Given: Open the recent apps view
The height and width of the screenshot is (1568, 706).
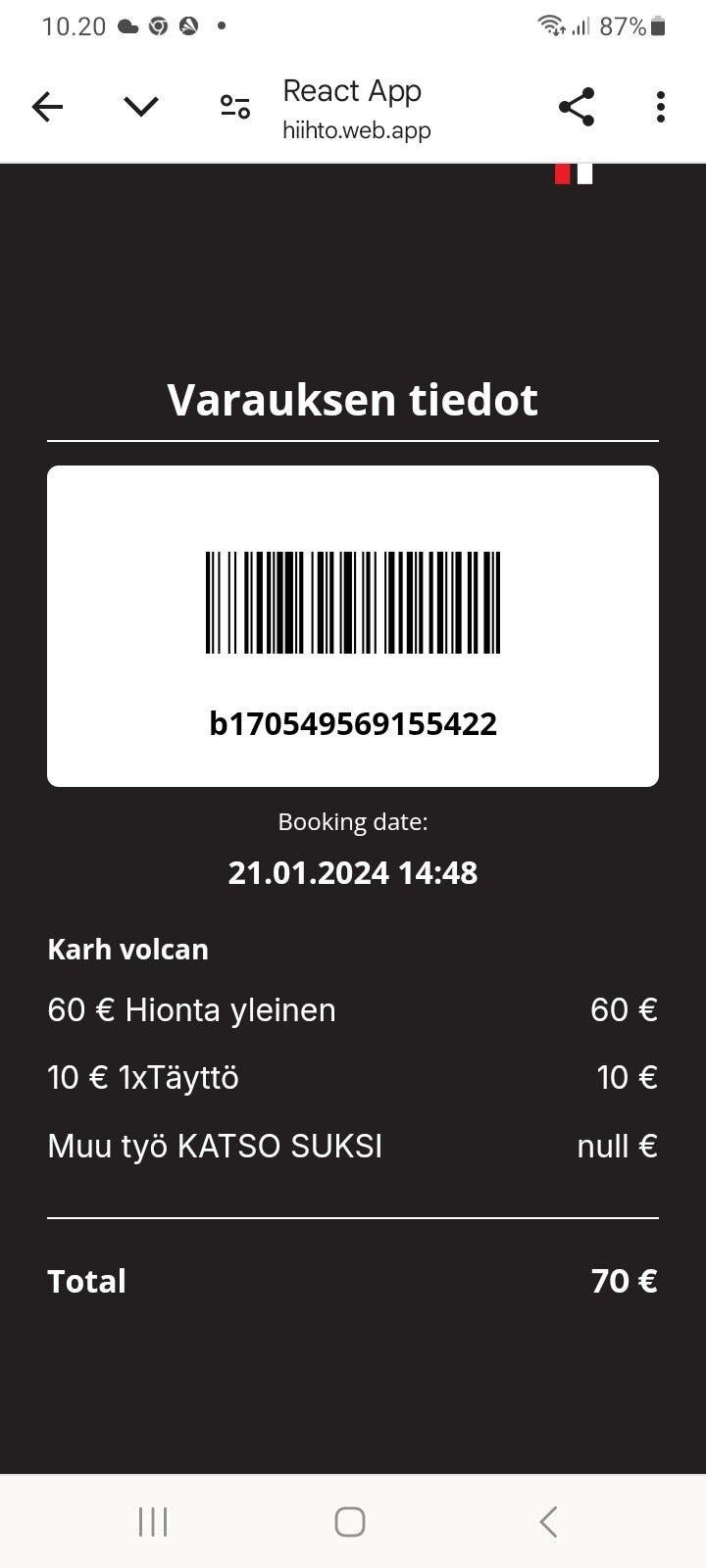Looking at the screenshot, I should pyautogui.click(x=153, y=1522).
